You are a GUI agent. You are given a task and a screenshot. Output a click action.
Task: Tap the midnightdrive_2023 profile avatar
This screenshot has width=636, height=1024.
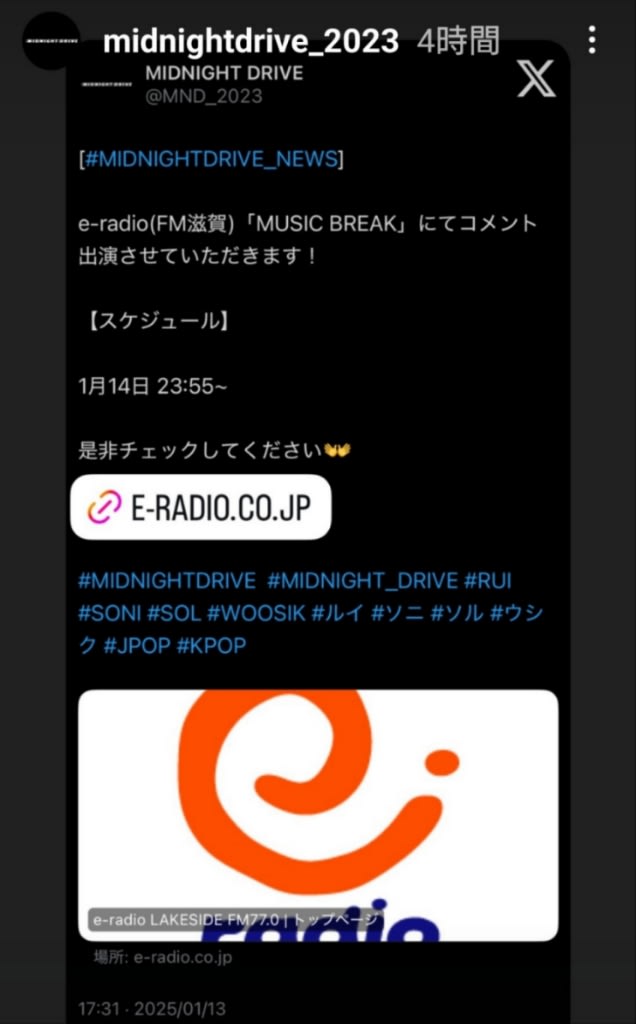pos(51,41)
